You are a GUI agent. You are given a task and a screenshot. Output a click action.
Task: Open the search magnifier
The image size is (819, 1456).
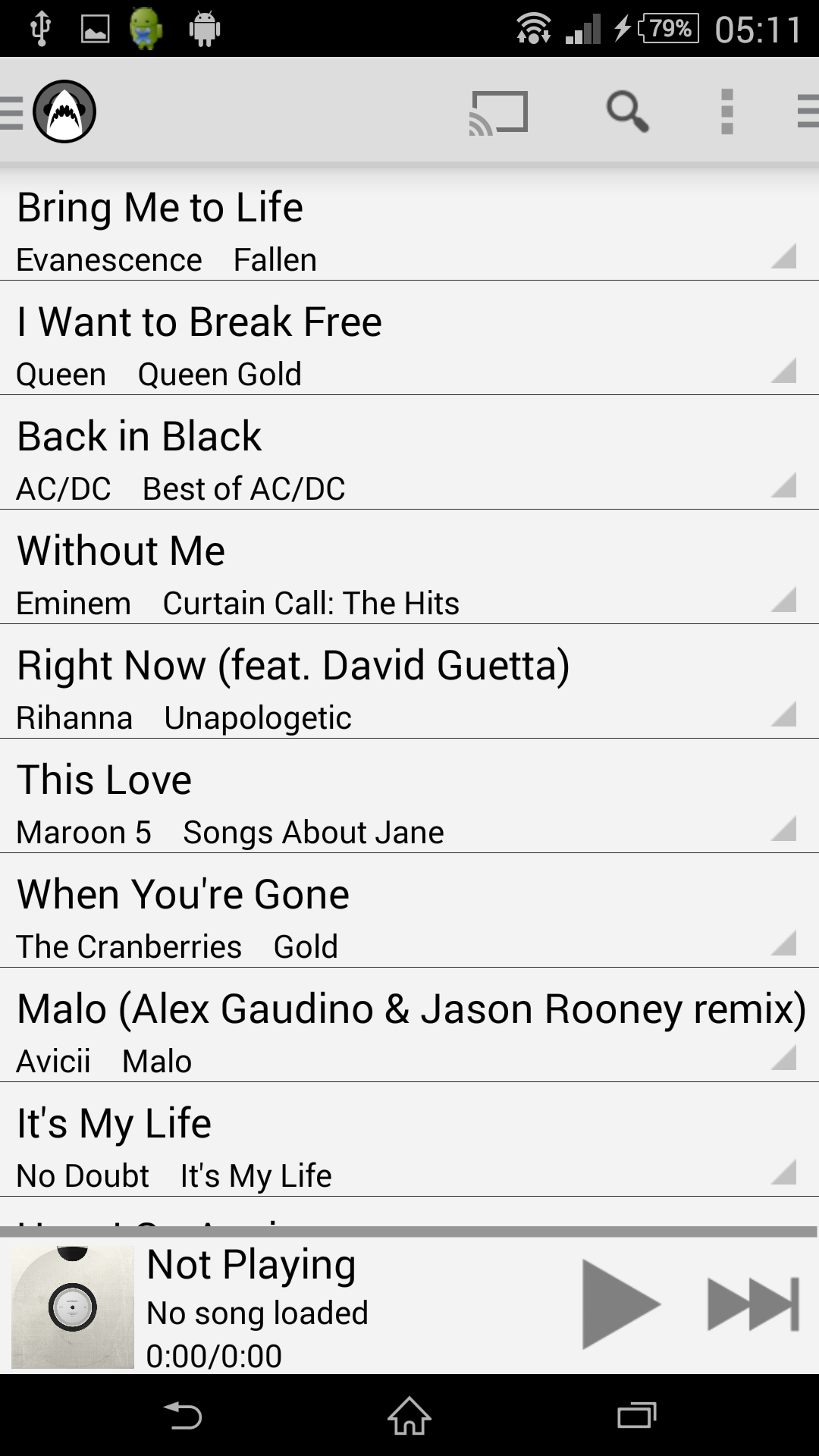(x=627, y=112)
